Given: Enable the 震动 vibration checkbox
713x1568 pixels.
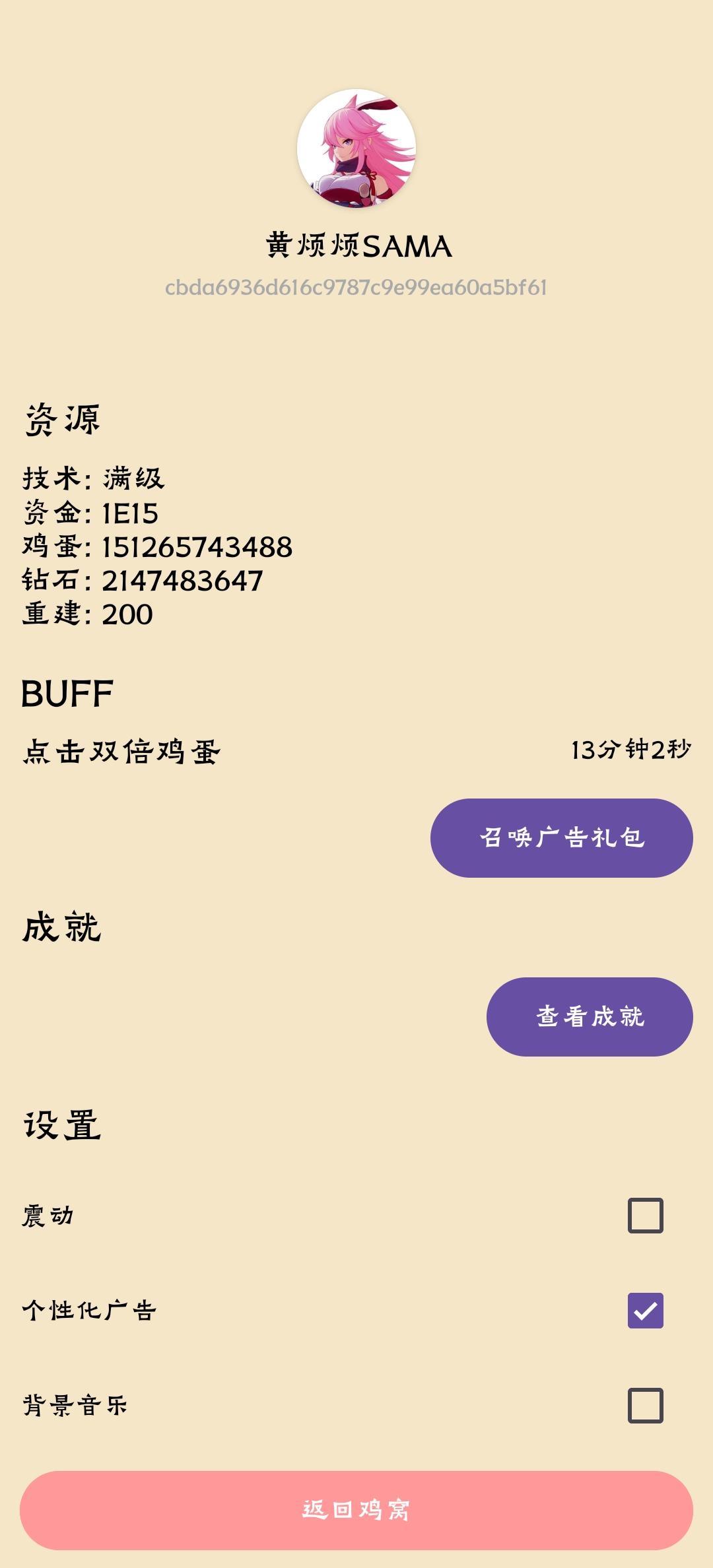Looking at the screenshot, I should pyautogui.click(x=645, y=1216).
